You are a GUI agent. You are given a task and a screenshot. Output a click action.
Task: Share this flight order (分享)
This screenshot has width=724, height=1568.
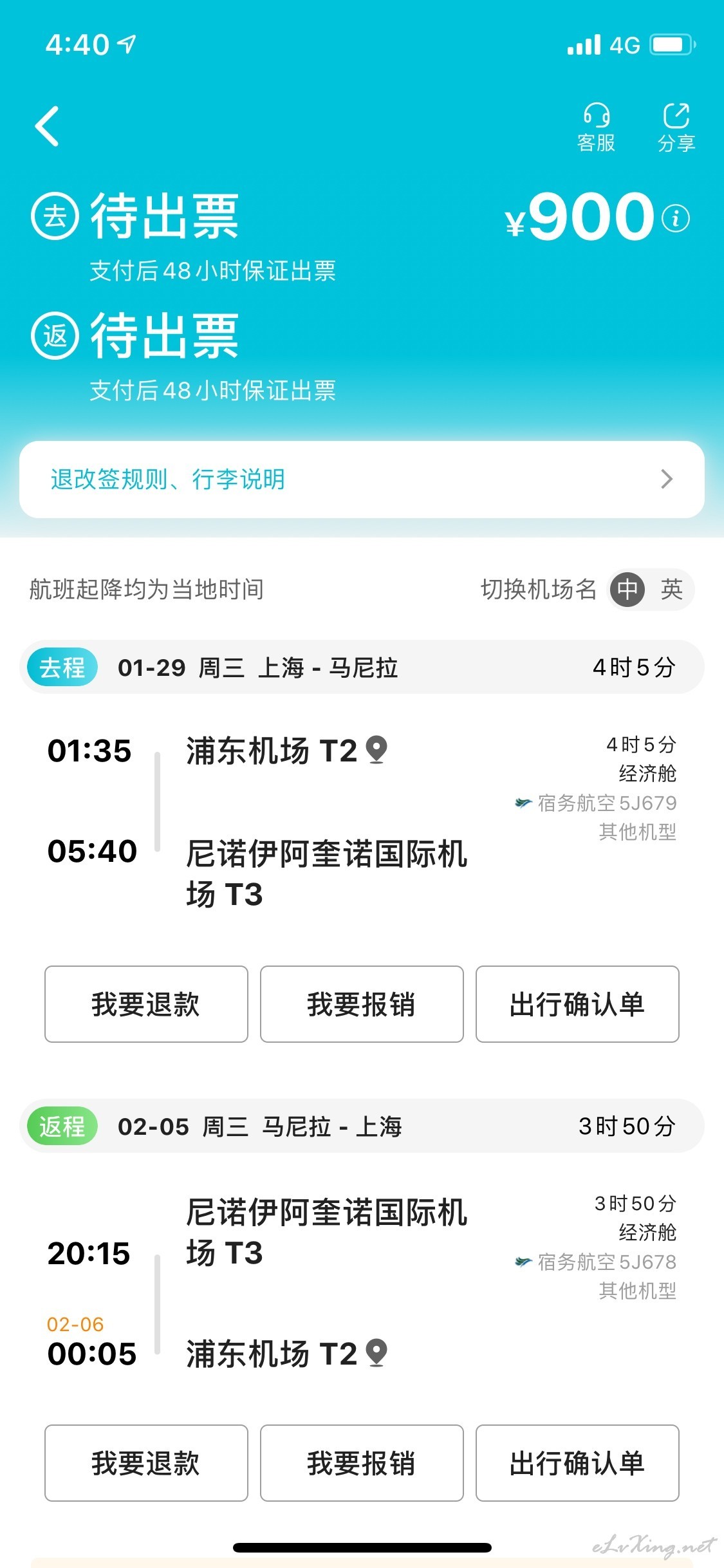(676, 128)
